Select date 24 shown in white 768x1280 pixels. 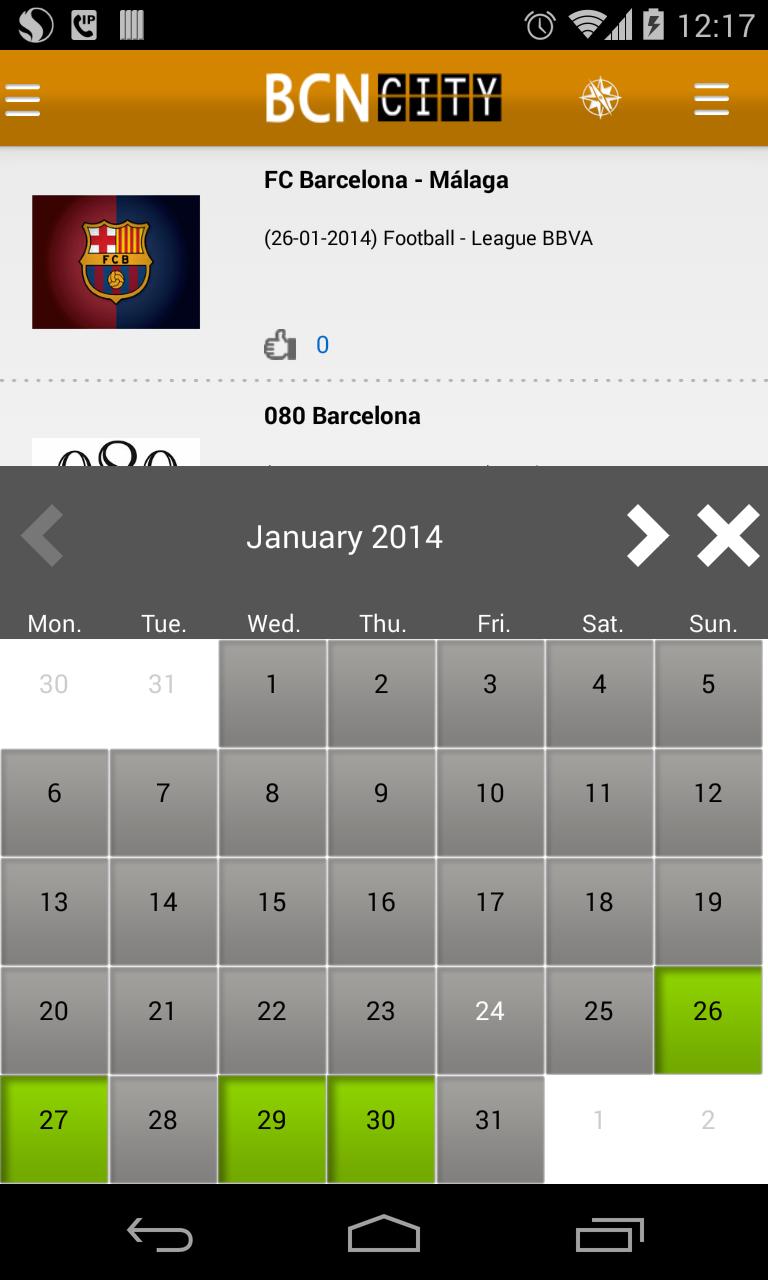(489, 1011)
